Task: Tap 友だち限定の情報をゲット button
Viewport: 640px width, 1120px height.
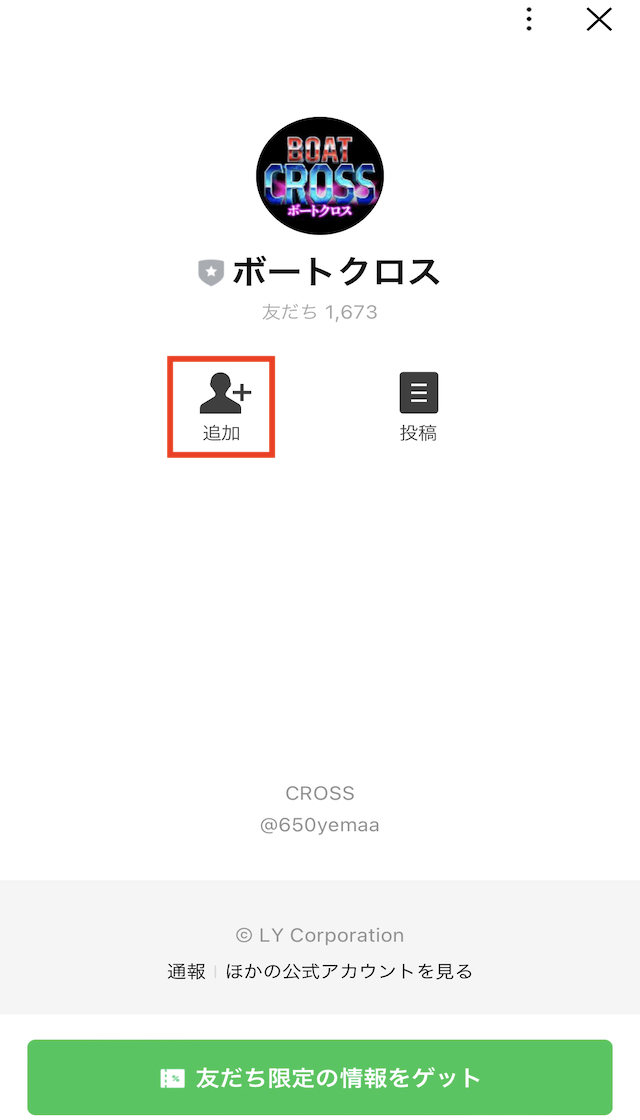Action: pos(320,1078)
